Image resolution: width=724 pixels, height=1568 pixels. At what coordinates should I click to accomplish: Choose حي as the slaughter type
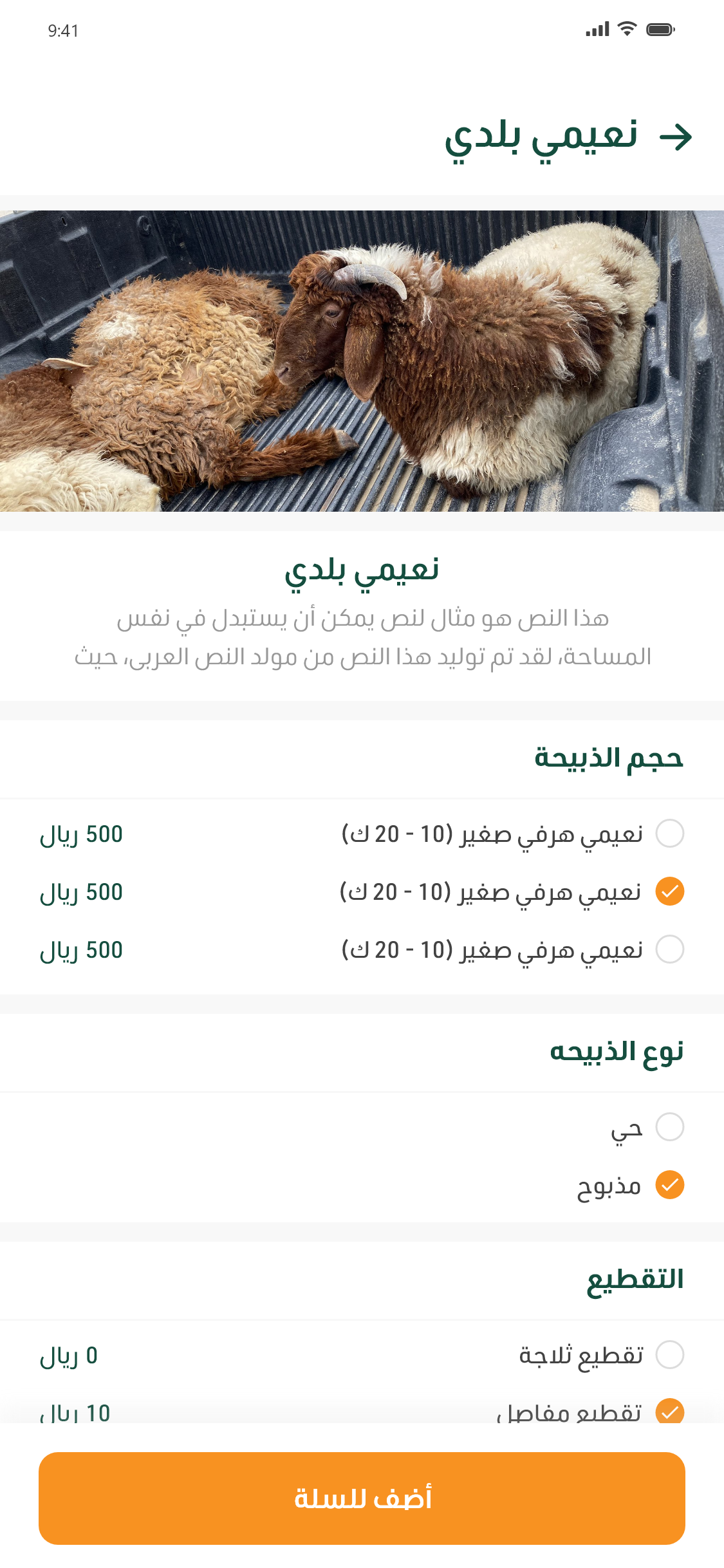669,1127
